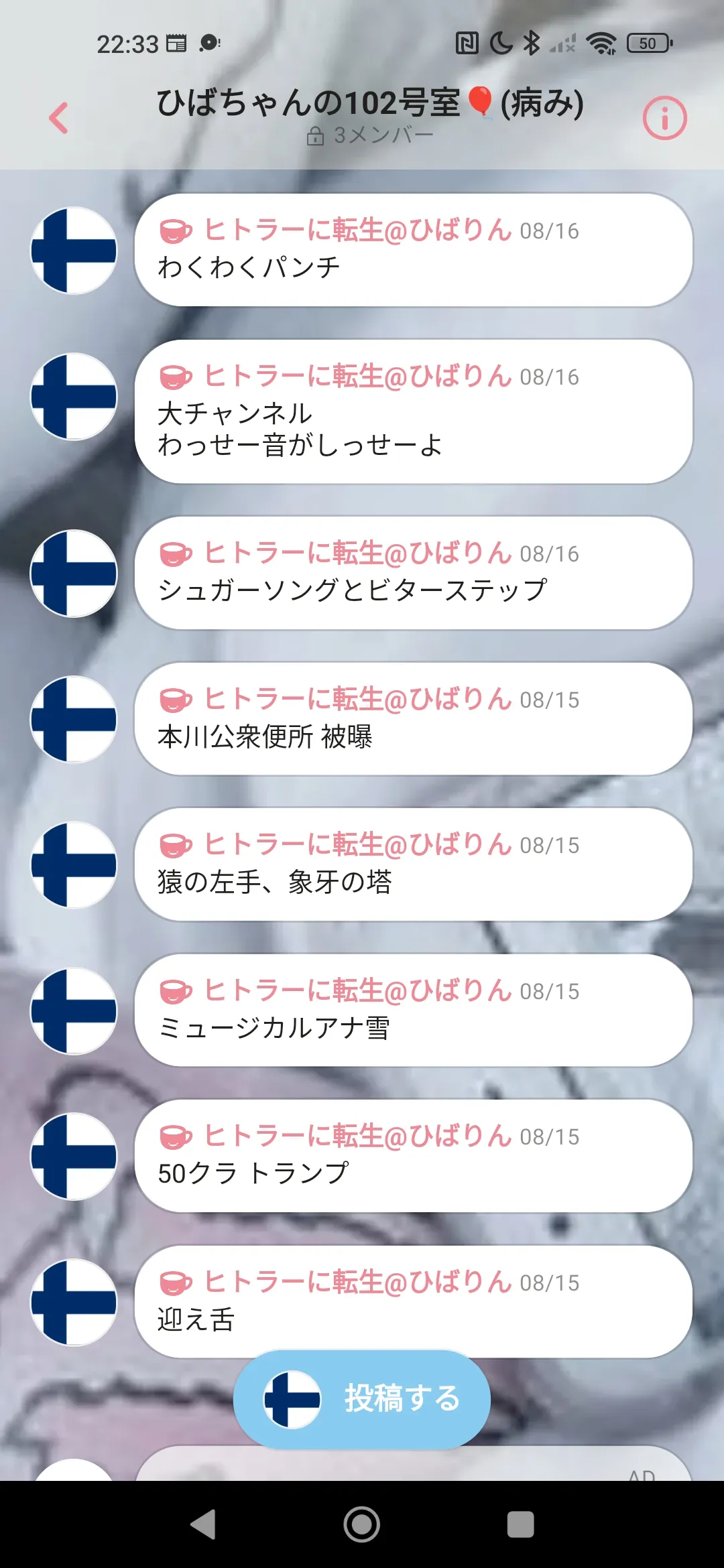Open the room info icon
This screenshot has width=724, height=1568.
(664, 118)
